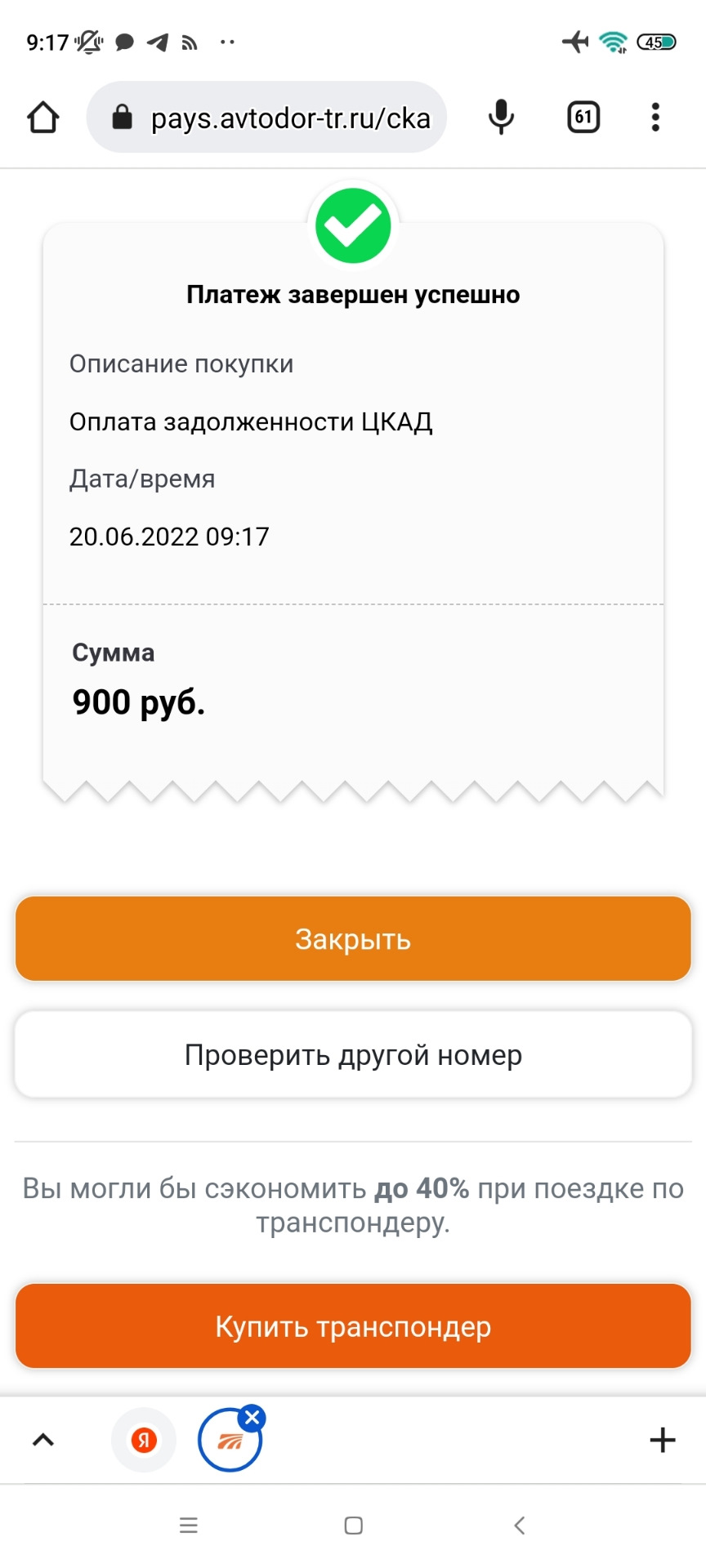The height and width of the screenshot is (1568, 706).
Task: Open the tab switcher showing 61 tabs
Action: tap(583, 118)
